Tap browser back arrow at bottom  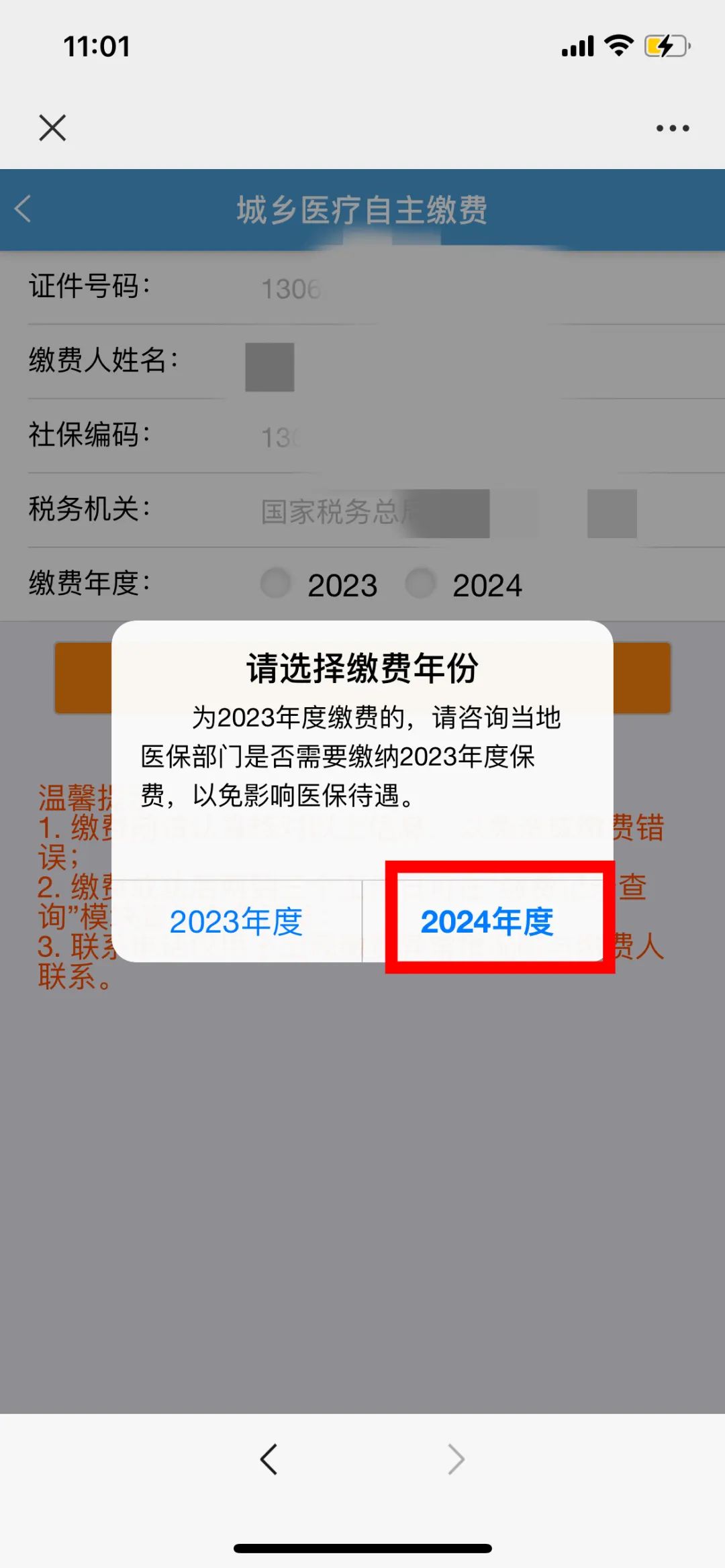pos(269,1459)
